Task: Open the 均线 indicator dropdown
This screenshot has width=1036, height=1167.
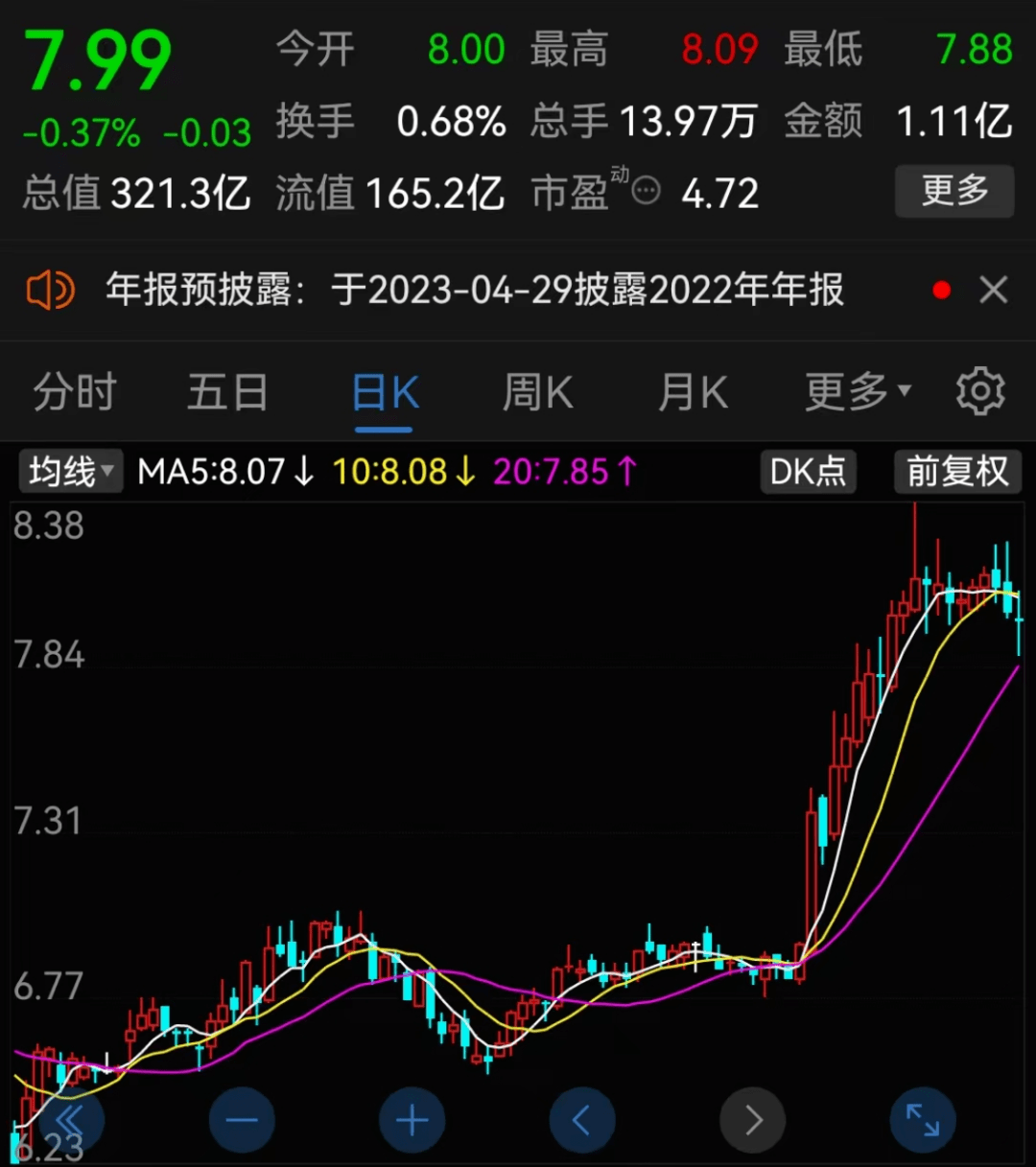Action: click(69, 471)
